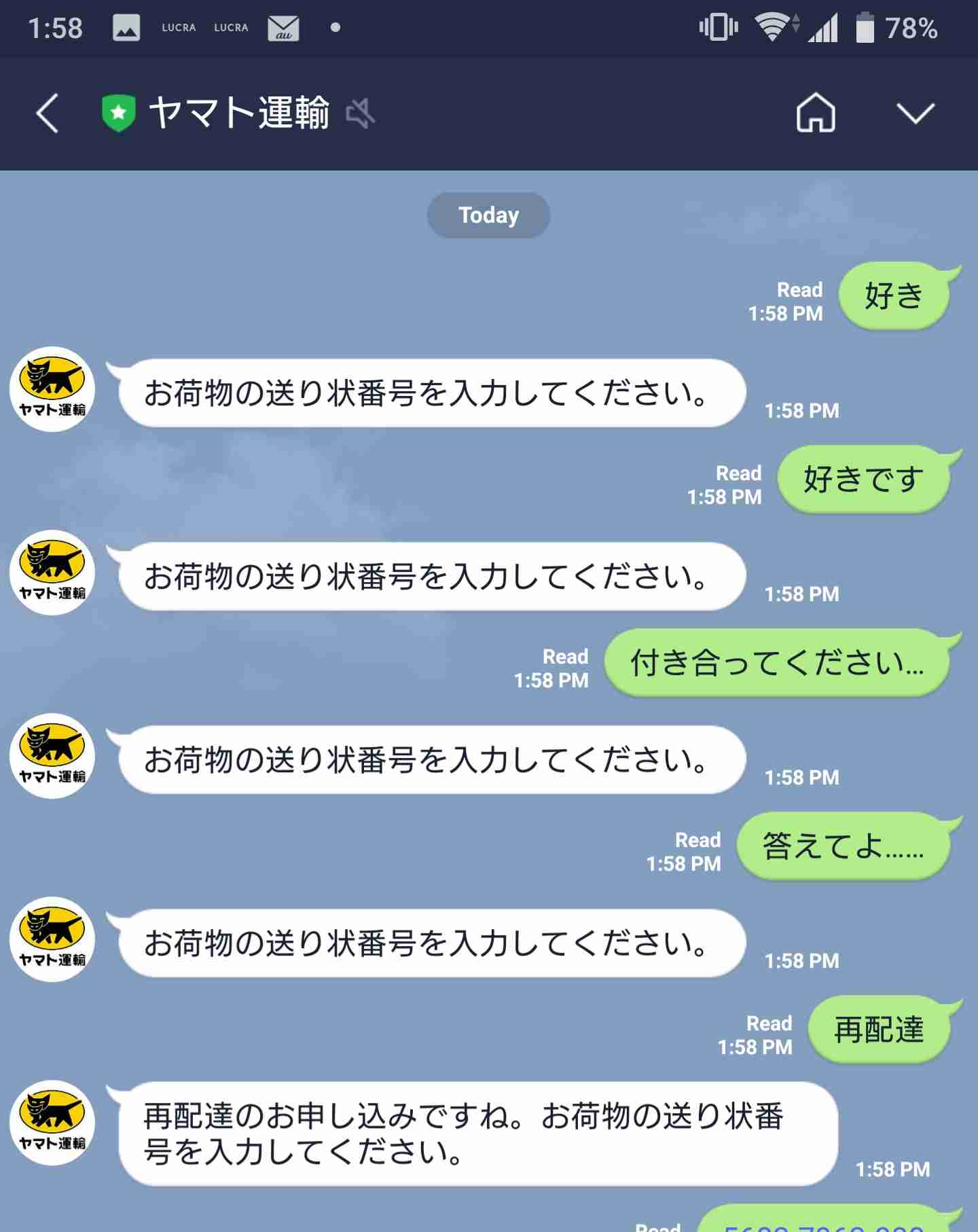The height and width of the screenshot is (1232, 978).
Task: Open the ヤマト運輸 avatar beside the 再配達 reply
Action: point(52,1123)
